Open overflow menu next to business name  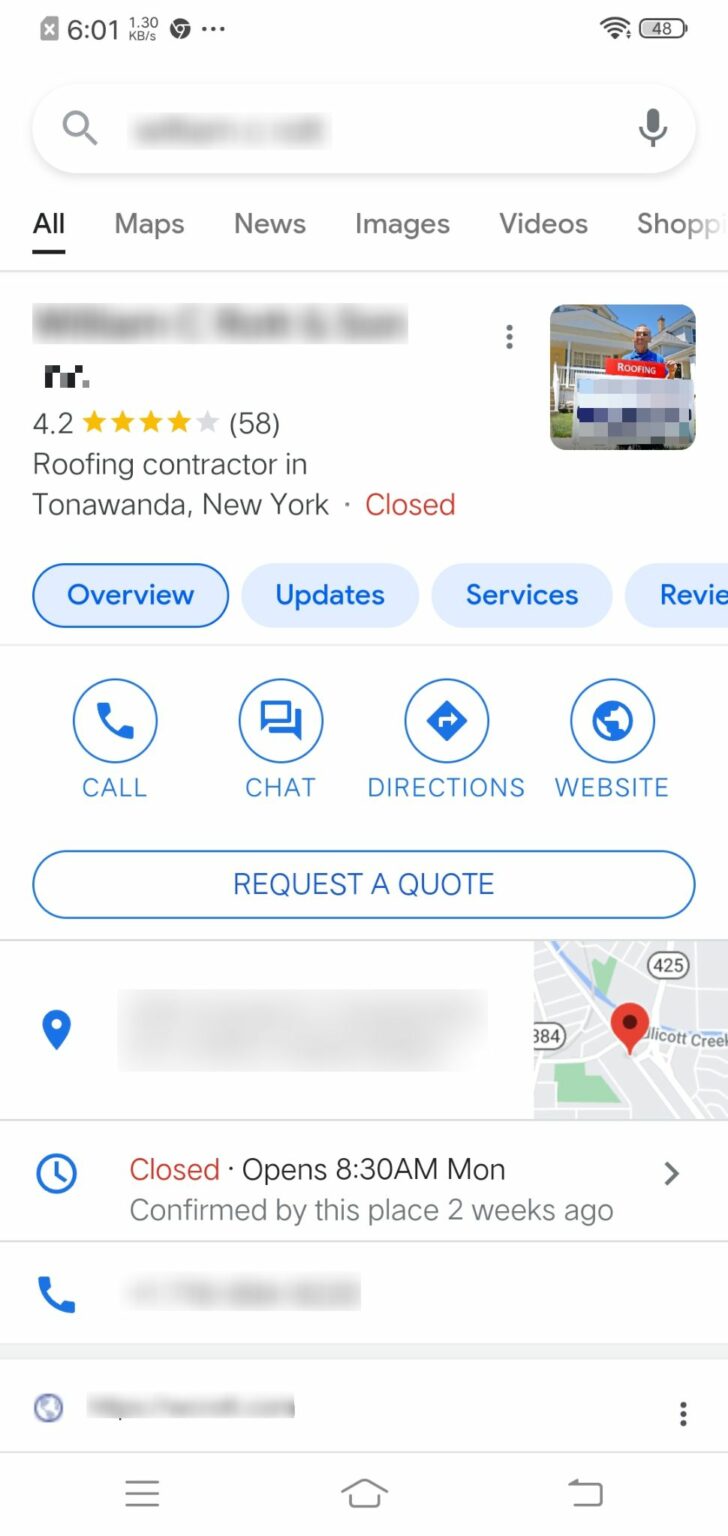pos(509,337)
